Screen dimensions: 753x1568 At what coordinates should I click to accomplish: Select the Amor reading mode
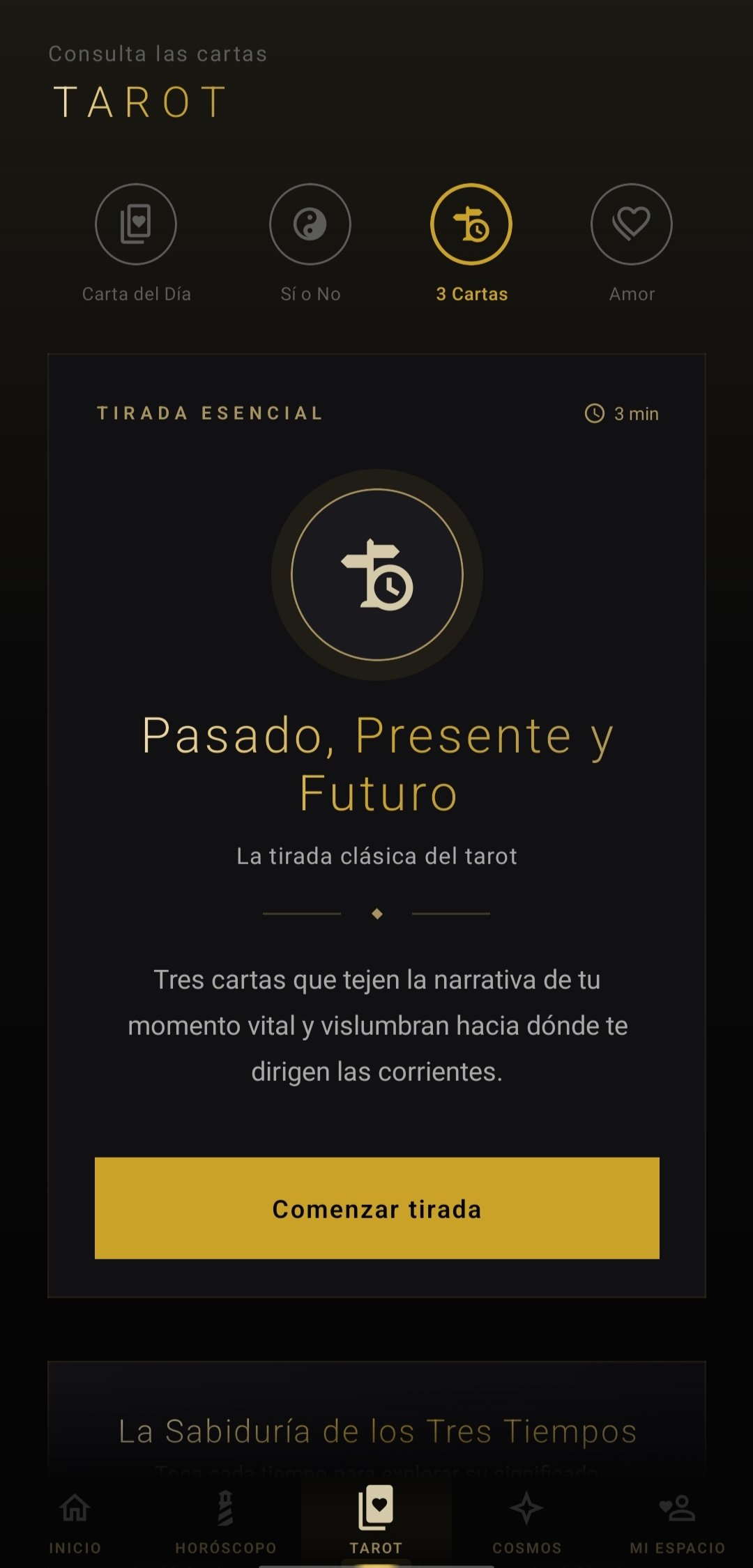coord(631,244)
